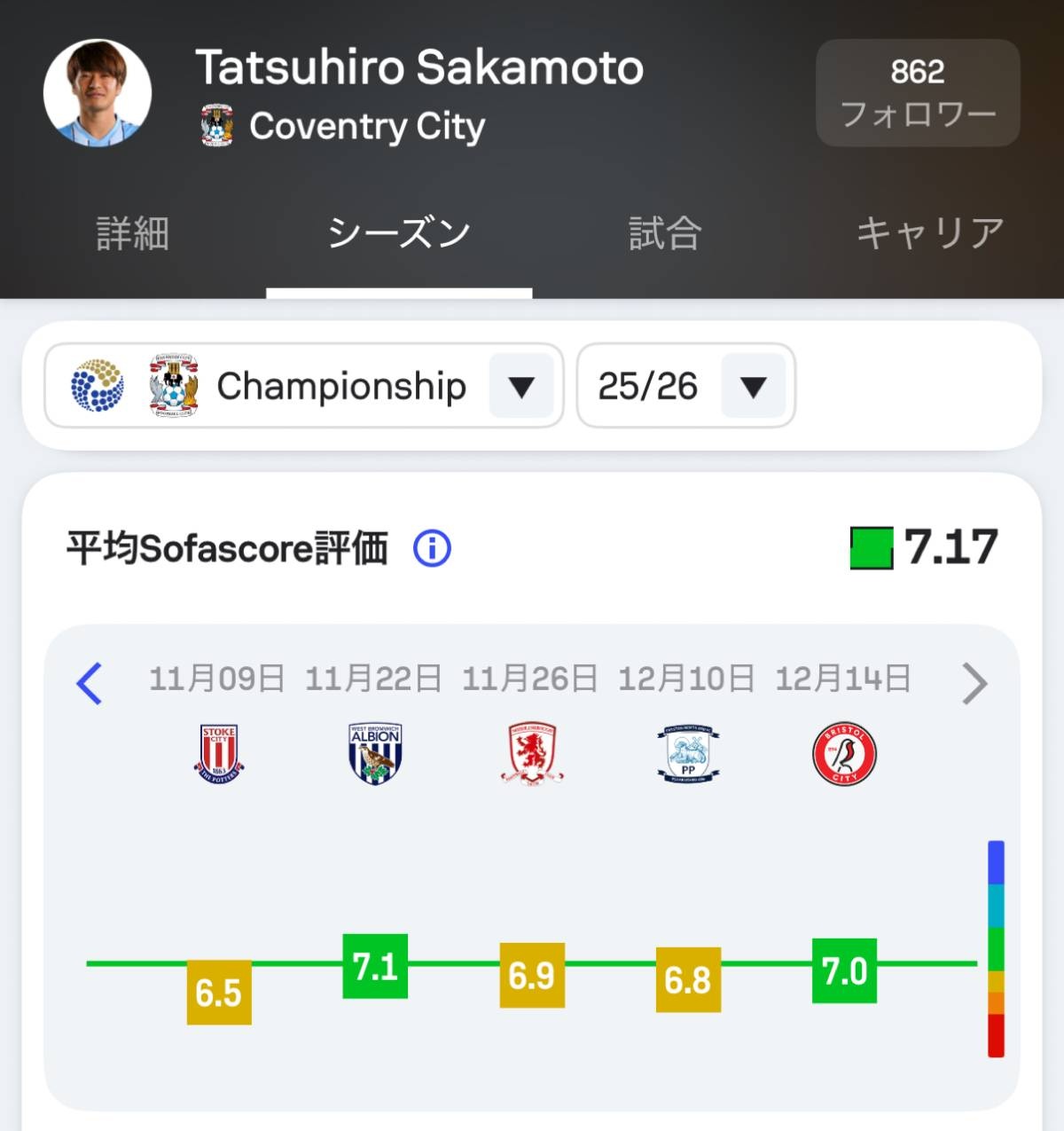Show later matches with the right arrow

point(974,683)
